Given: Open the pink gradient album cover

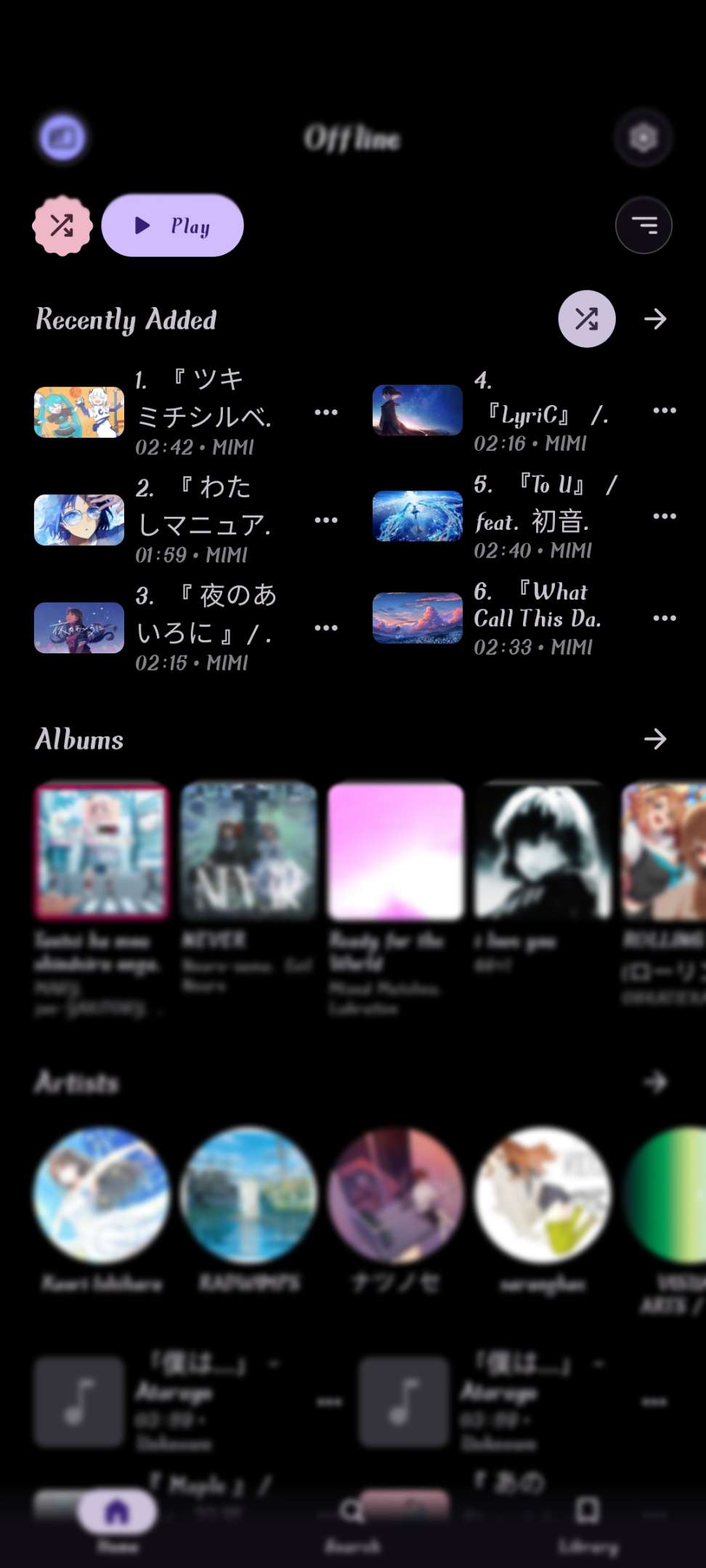Looking at the screenshot, I should (396, 850).
